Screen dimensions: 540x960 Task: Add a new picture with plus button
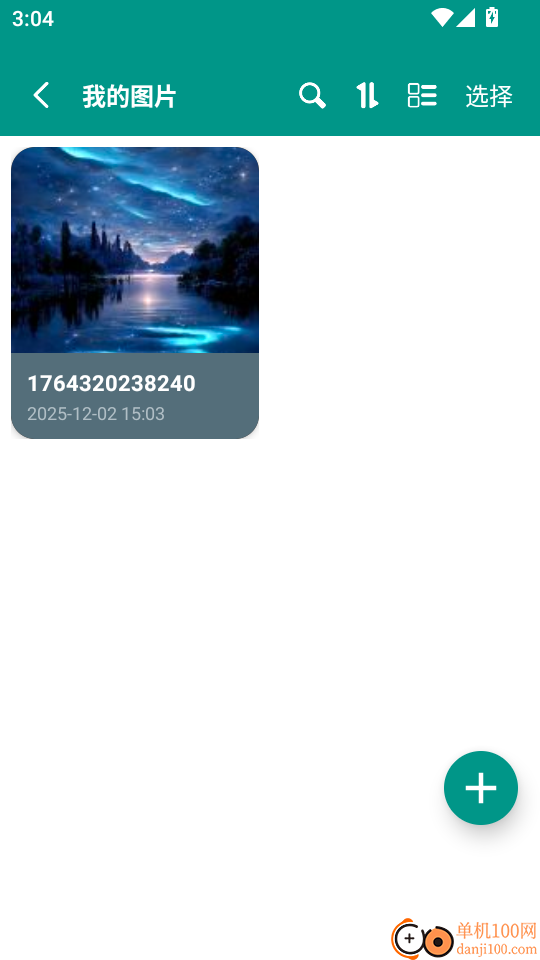pyautogui.click(x=481, y=787)
